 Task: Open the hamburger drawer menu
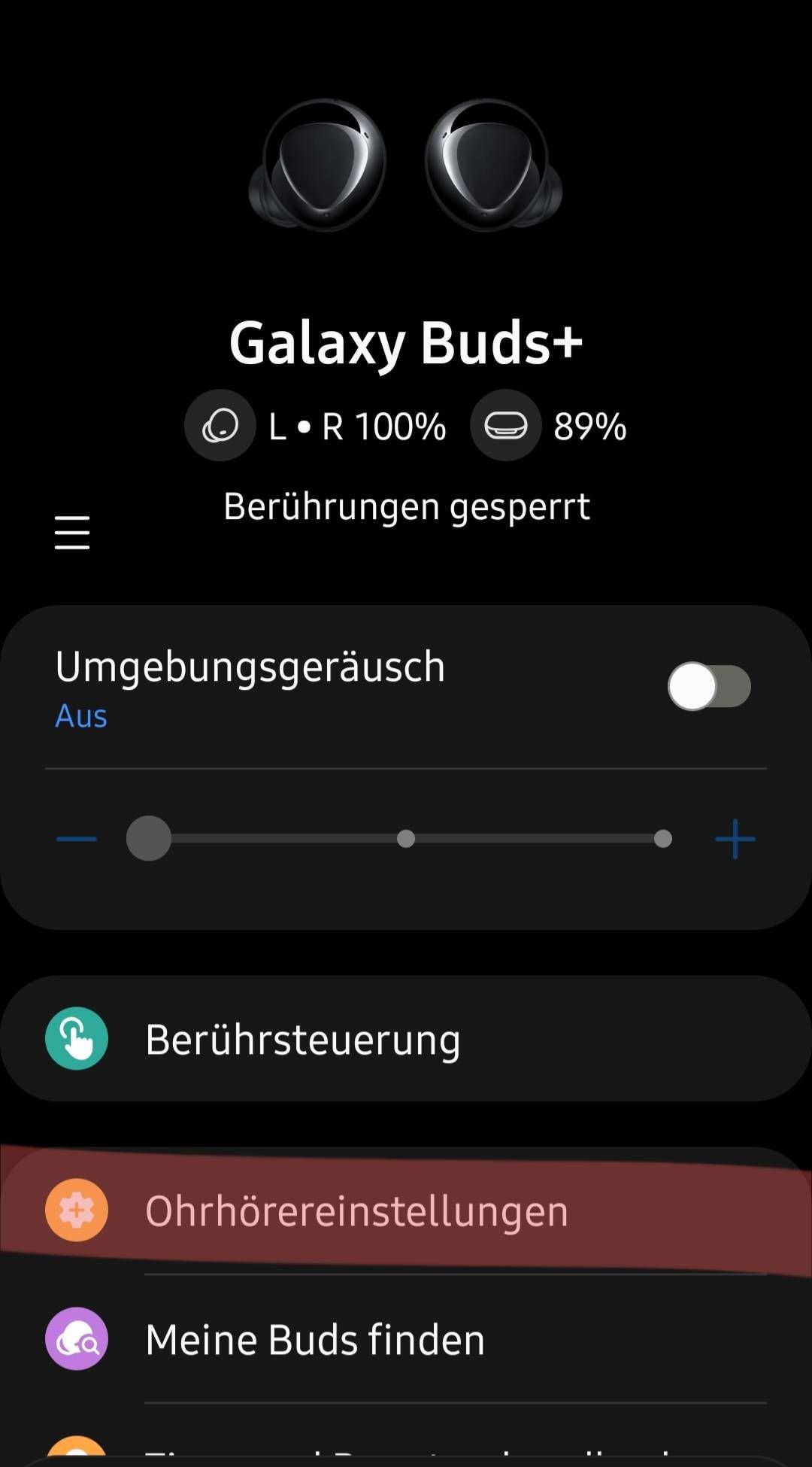(72, 533)
